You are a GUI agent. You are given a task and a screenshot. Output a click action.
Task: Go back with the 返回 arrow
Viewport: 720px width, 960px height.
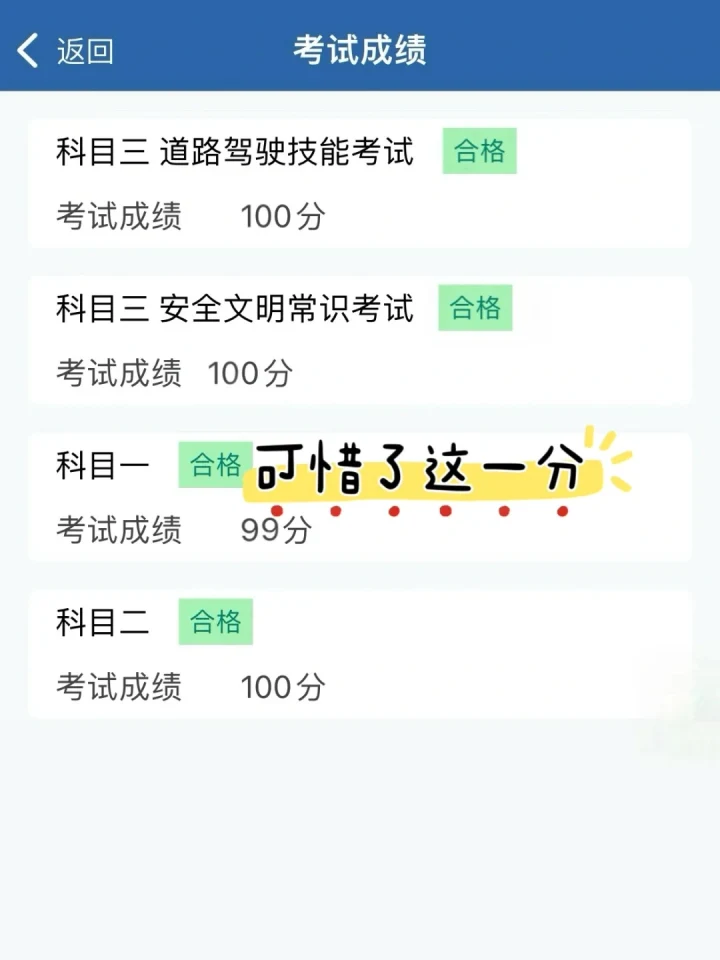tap(29, 50)
